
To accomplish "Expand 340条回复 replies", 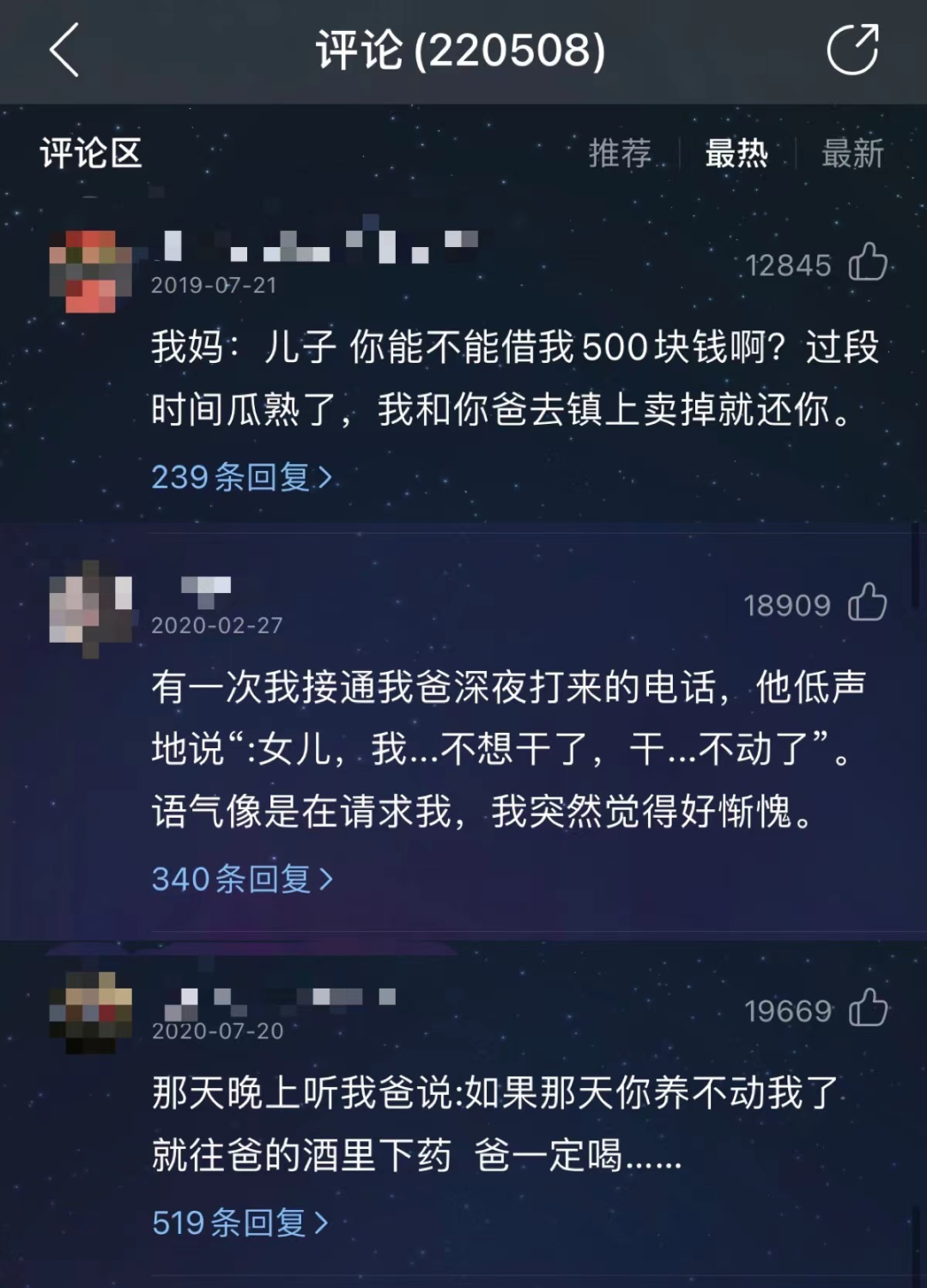I will pyautogui.click(x=241, y=878).
